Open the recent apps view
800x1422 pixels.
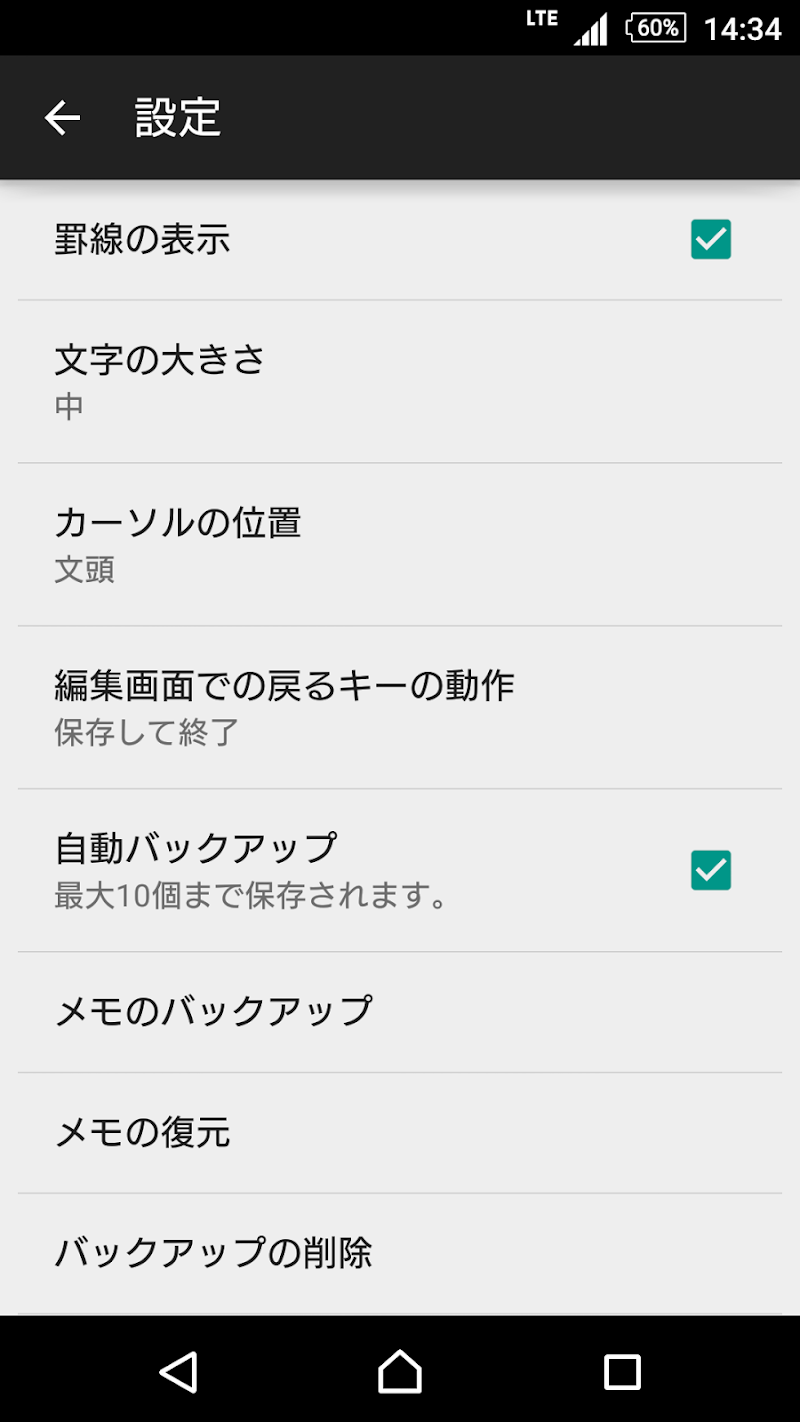click(x=622, y=1371)
